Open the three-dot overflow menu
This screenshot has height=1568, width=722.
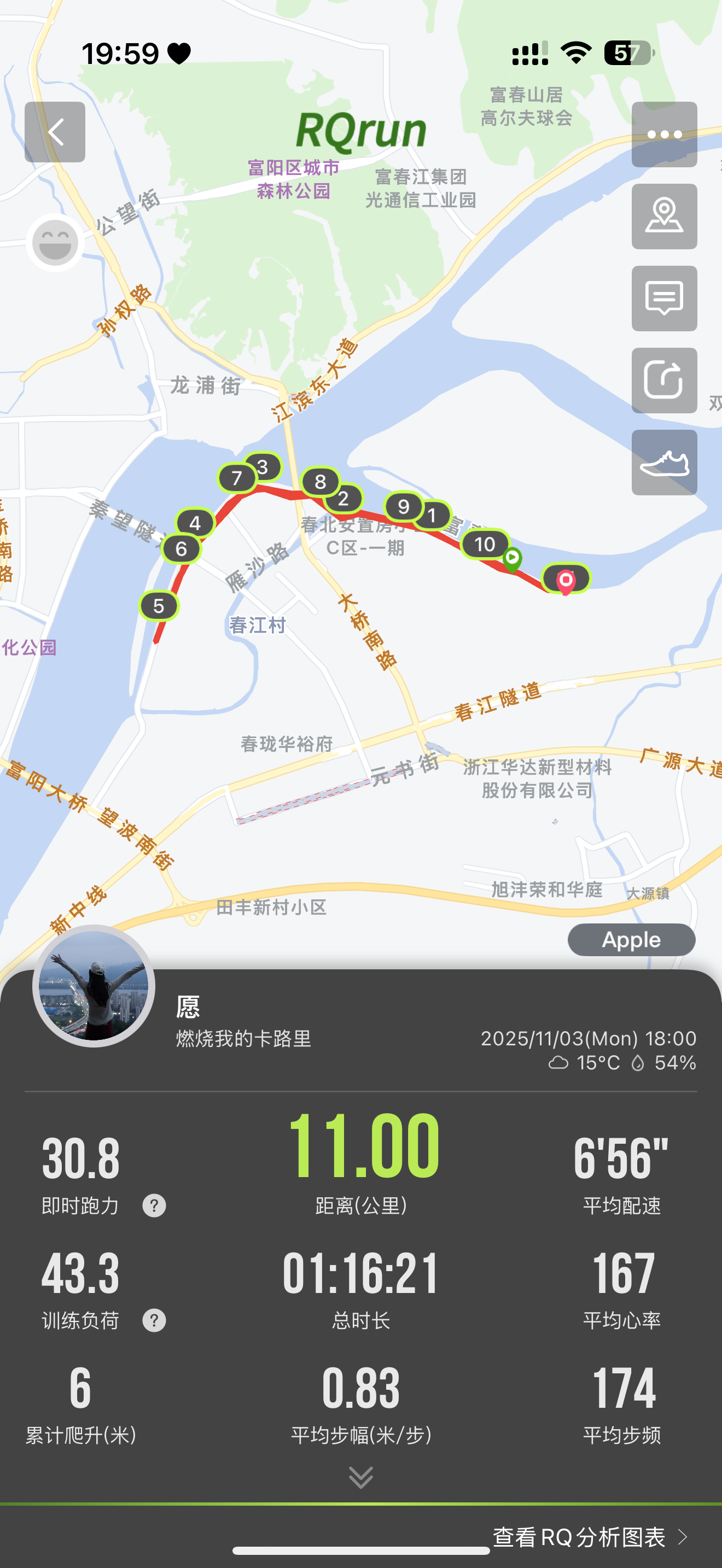pyautogui.click(x=664, y=134)
